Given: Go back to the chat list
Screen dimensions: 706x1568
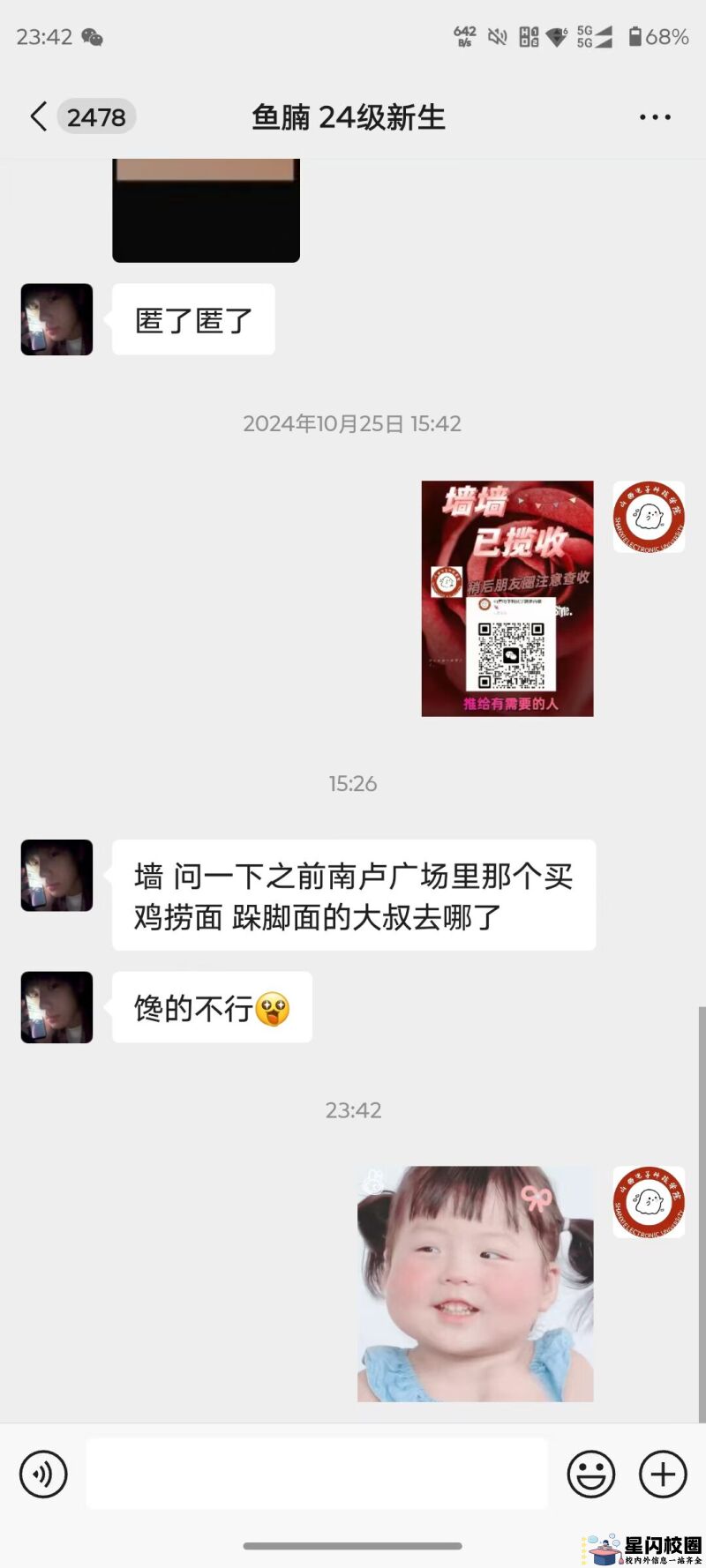Looking at the screenshot, I should coord(39,116).
